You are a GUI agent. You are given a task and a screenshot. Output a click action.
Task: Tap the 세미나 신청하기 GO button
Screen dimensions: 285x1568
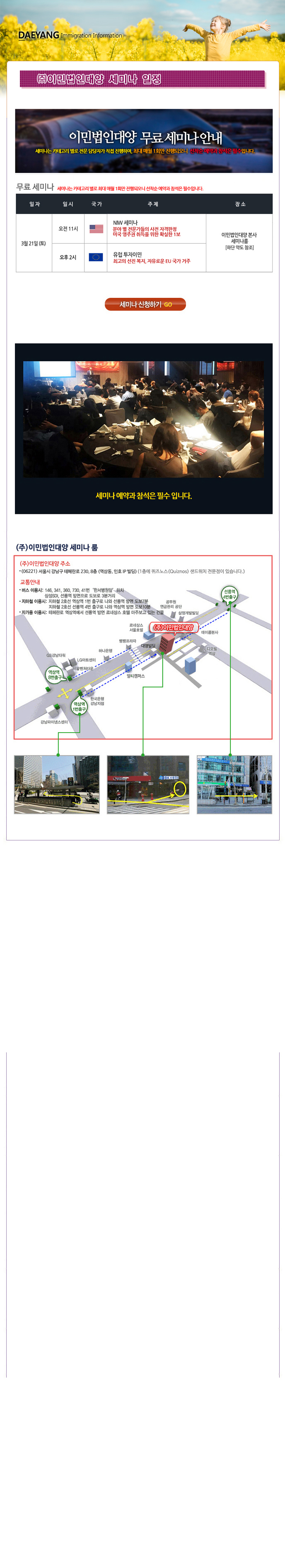(x=145, y=304)
